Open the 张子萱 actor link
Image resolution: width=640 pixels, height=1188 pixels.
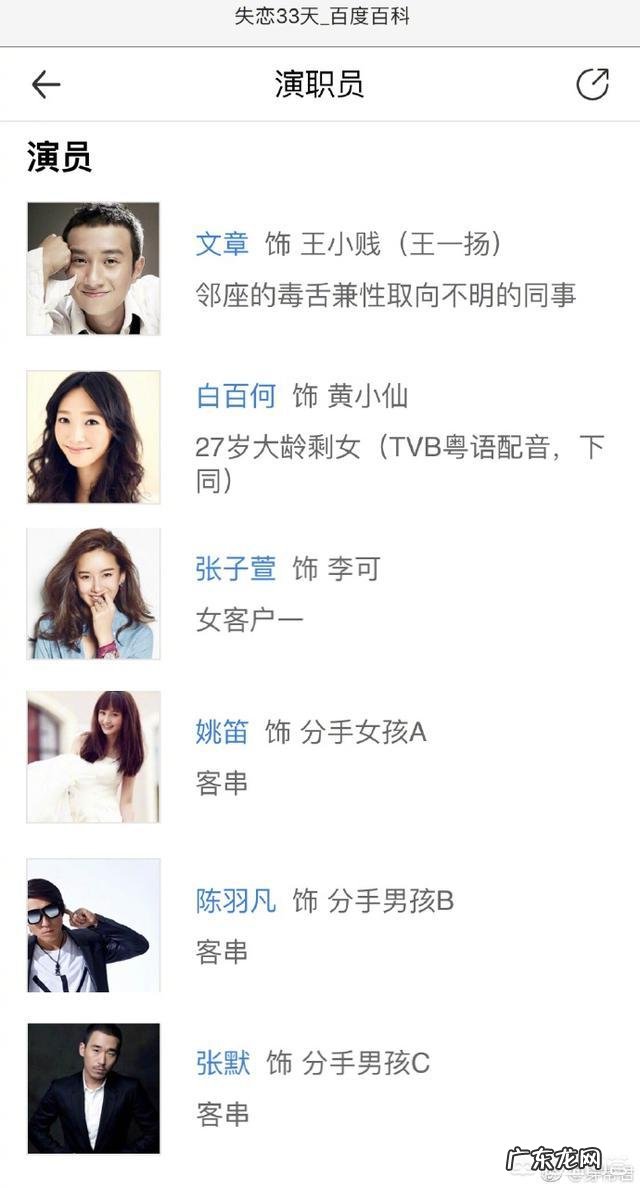coord(235,570)
